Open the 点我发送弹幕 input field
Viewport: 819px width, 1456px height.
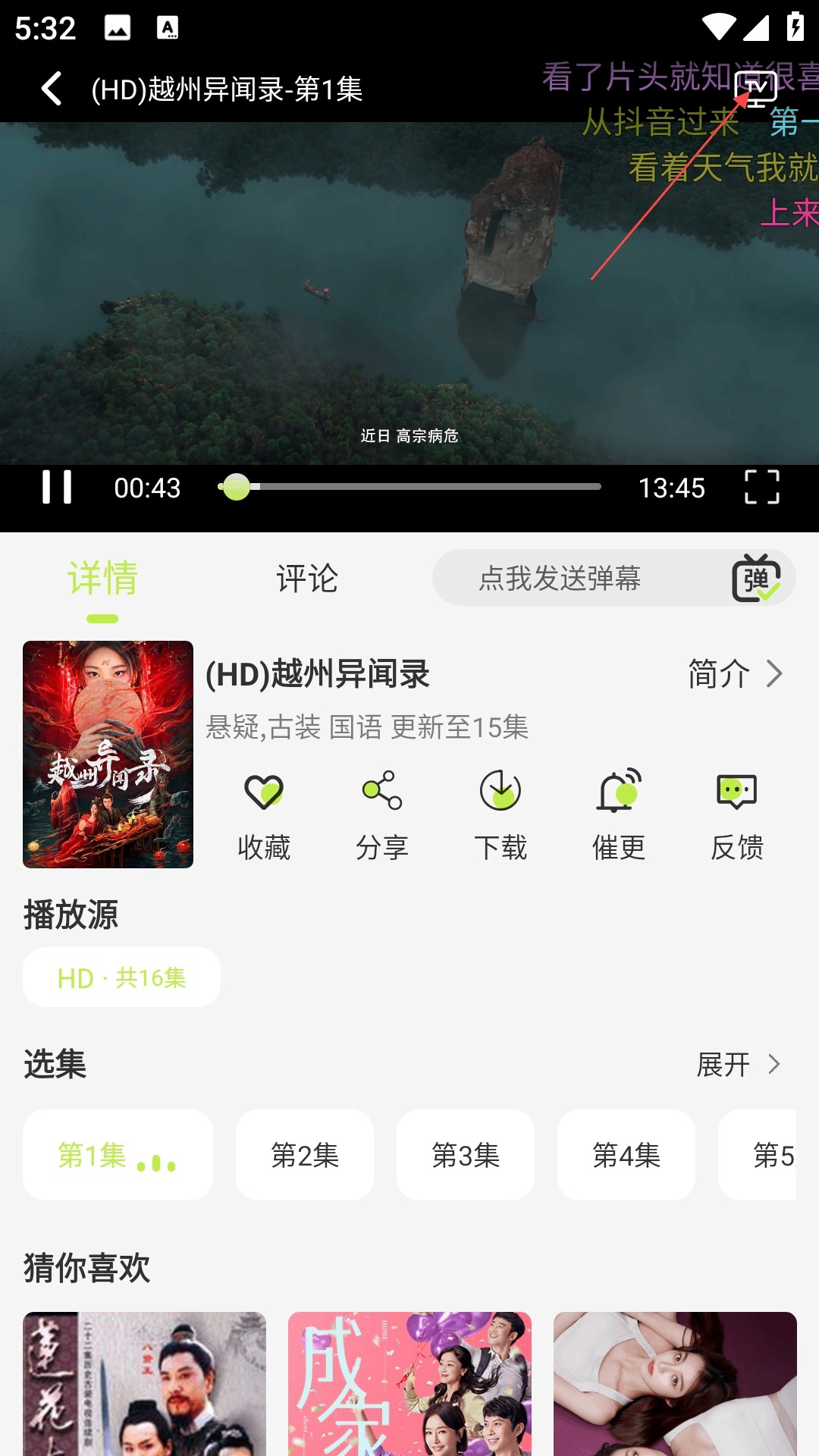tap(561, 579)
